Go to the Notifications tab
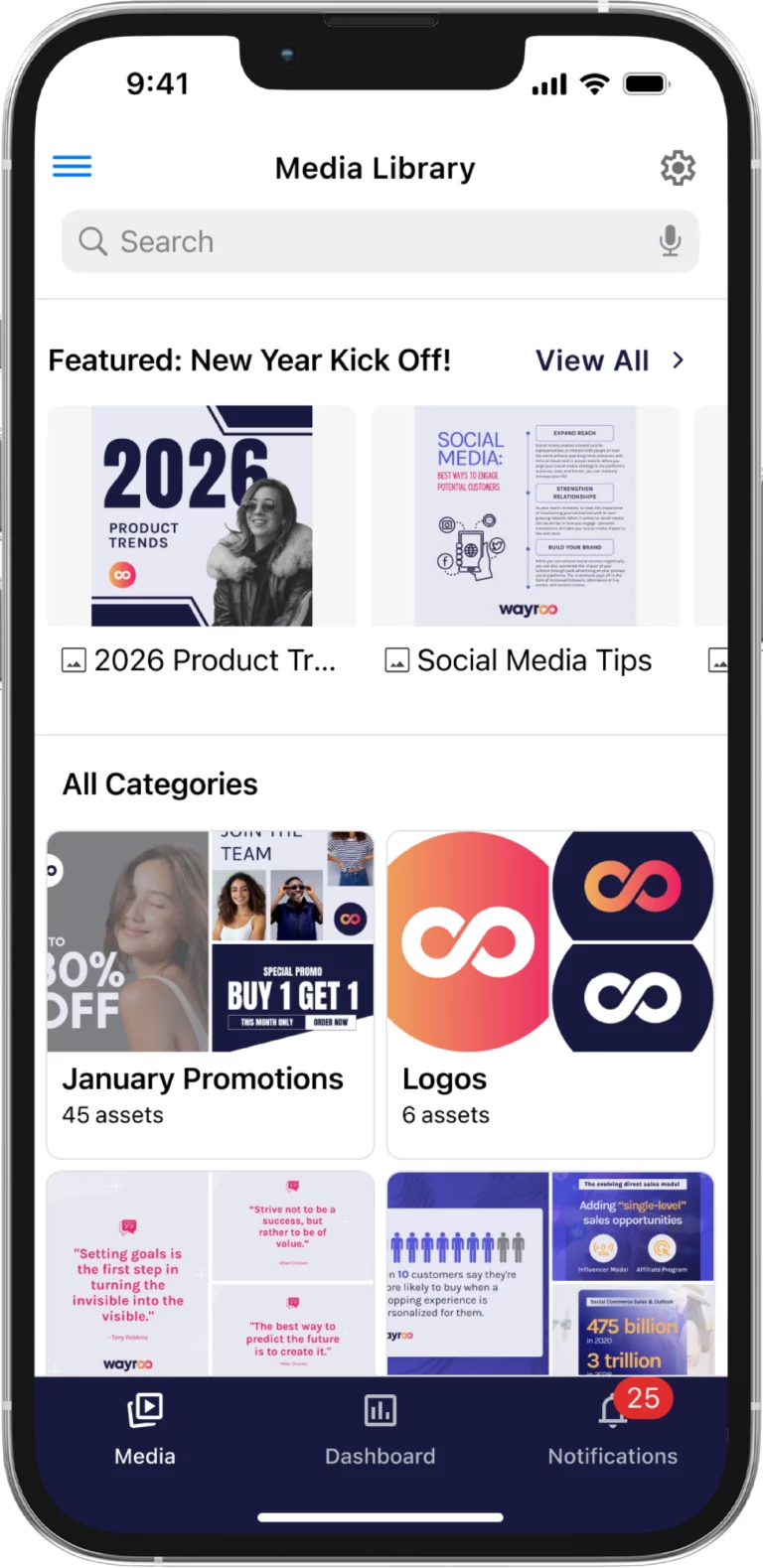Image resolution: width=763 pixels, height=1568 pixels. coord(613,1428)
